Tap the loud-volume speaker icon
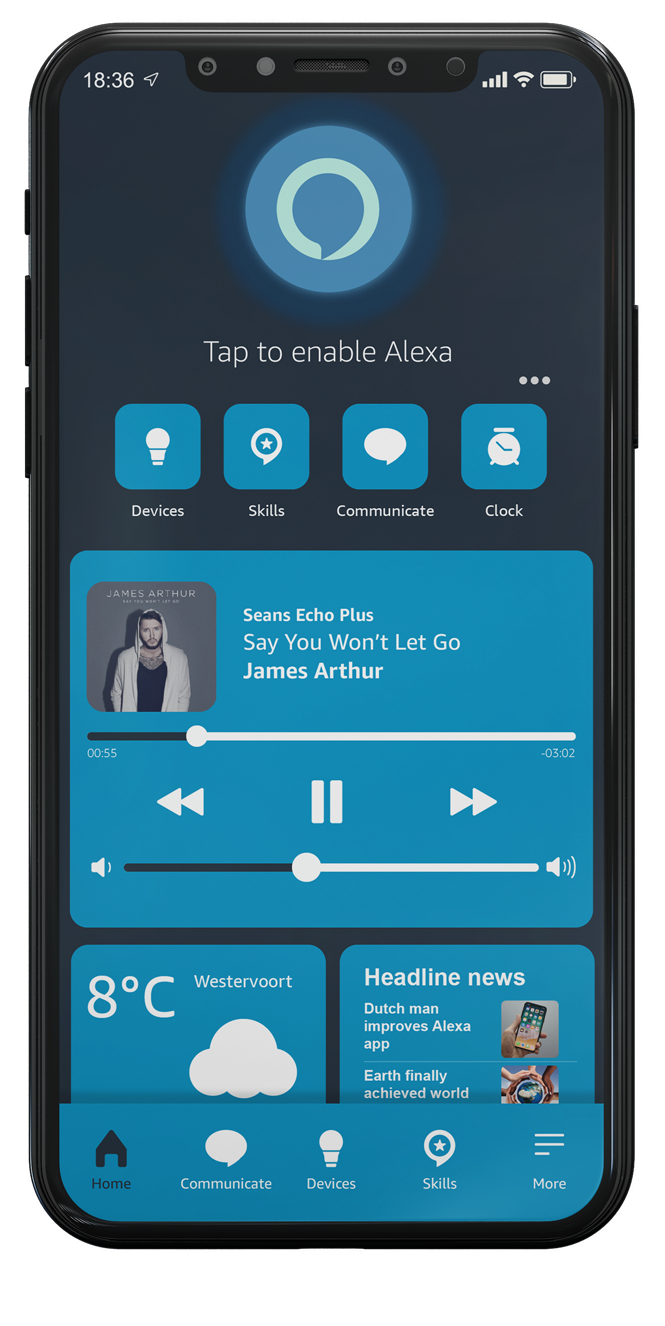This screenshot has height=1326, width=665. pos(561,867)
